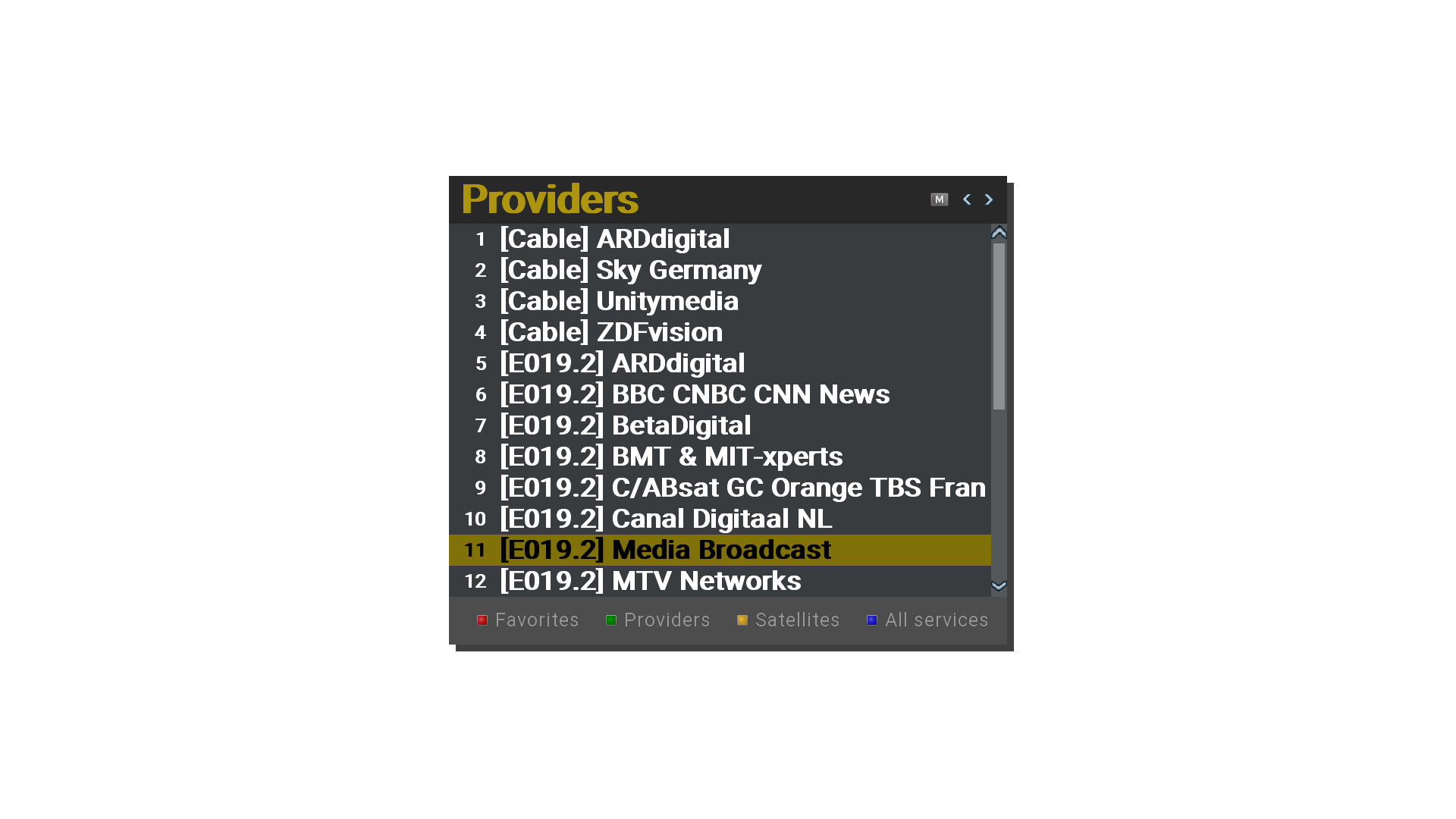1456x819 pixels.
Task: Open [E019.2] ARDdigital
Action: tap(622, 363)
